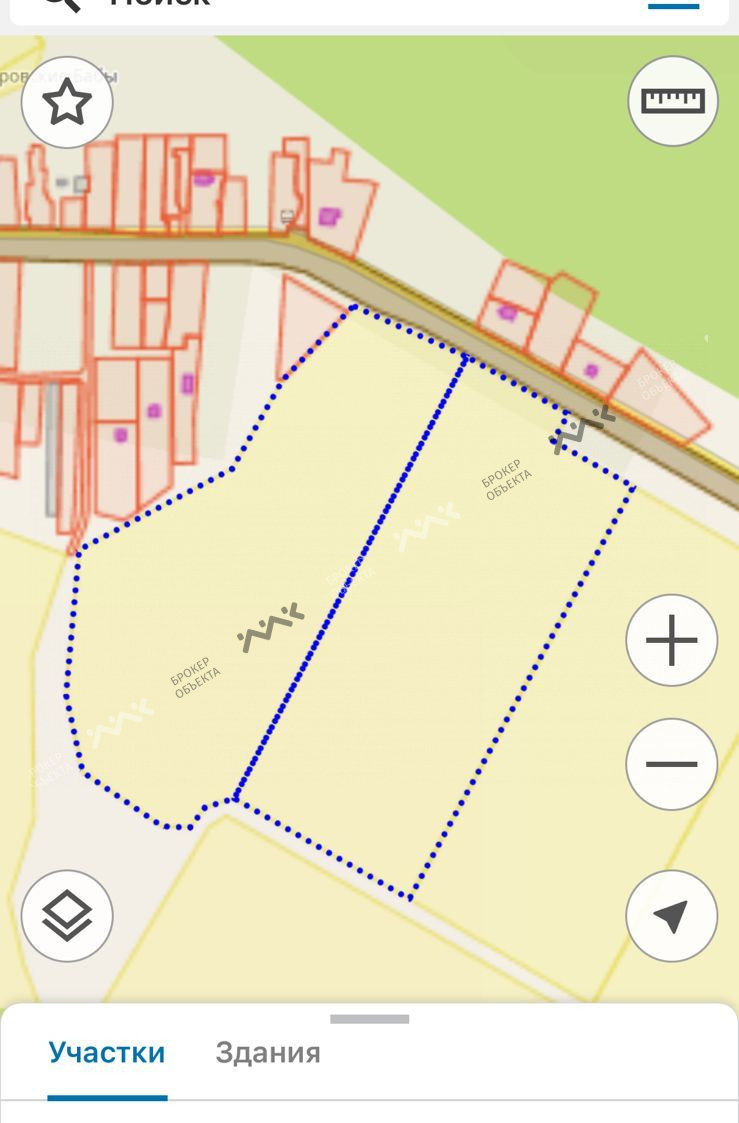Center map on my location arrow

[x=672, y=916]
